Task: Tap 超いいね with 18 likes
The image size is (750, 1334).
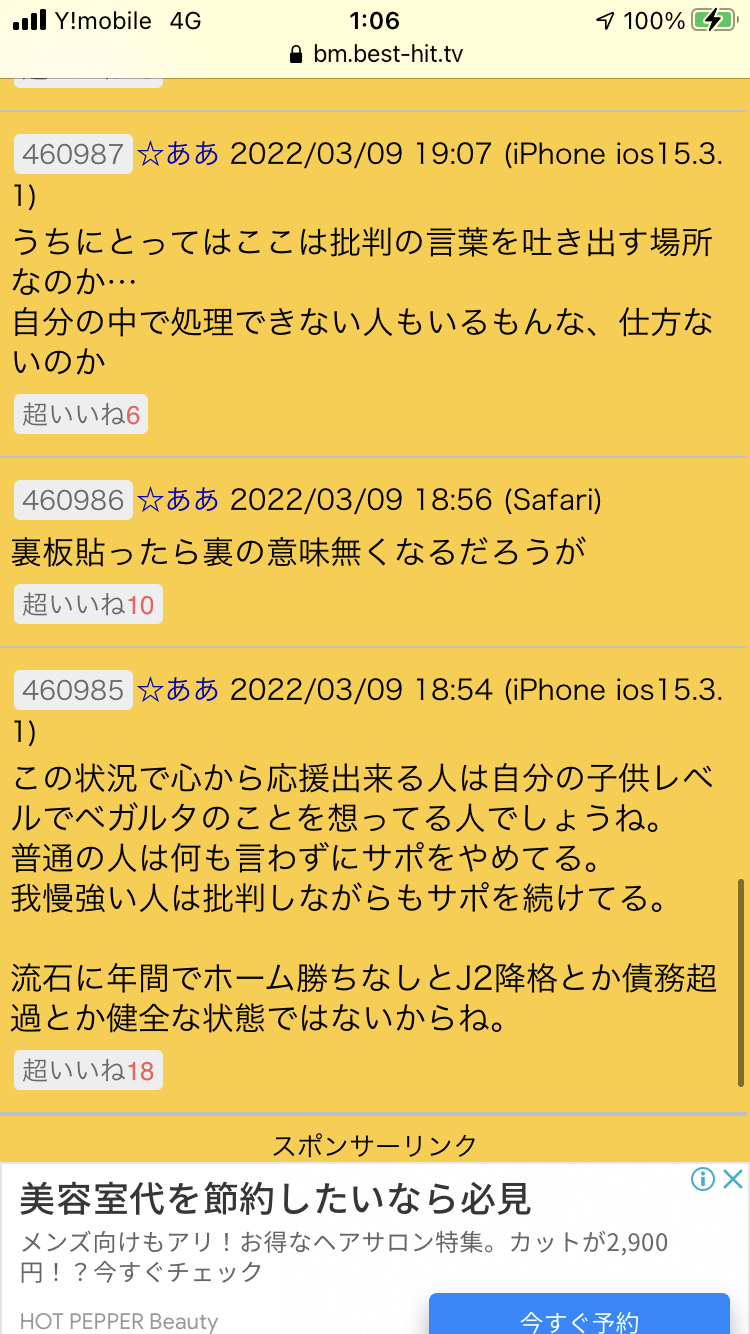Action: [88, 1071]
